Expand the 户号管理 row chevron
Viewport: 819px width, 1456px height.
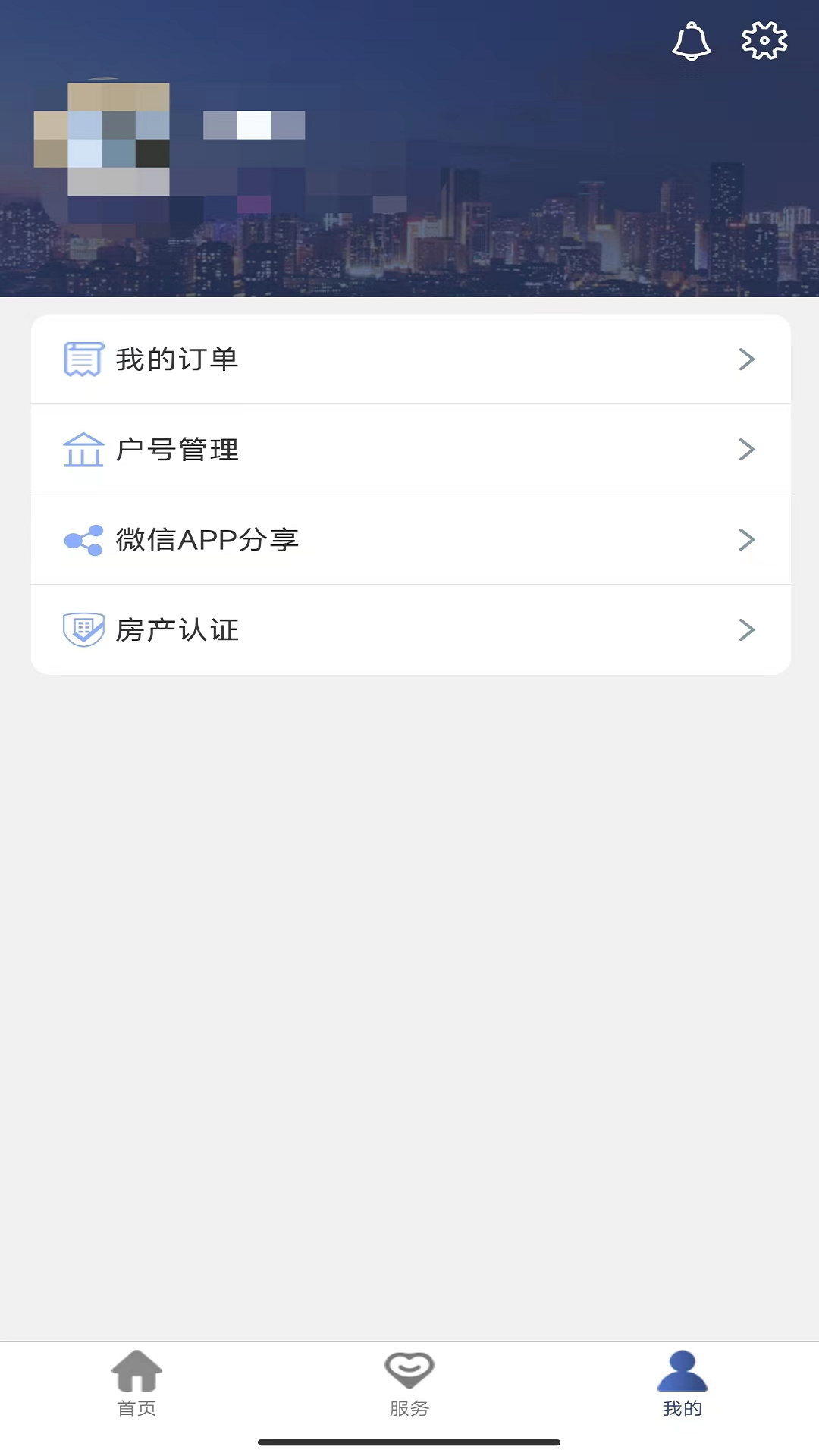pos(747,450)
